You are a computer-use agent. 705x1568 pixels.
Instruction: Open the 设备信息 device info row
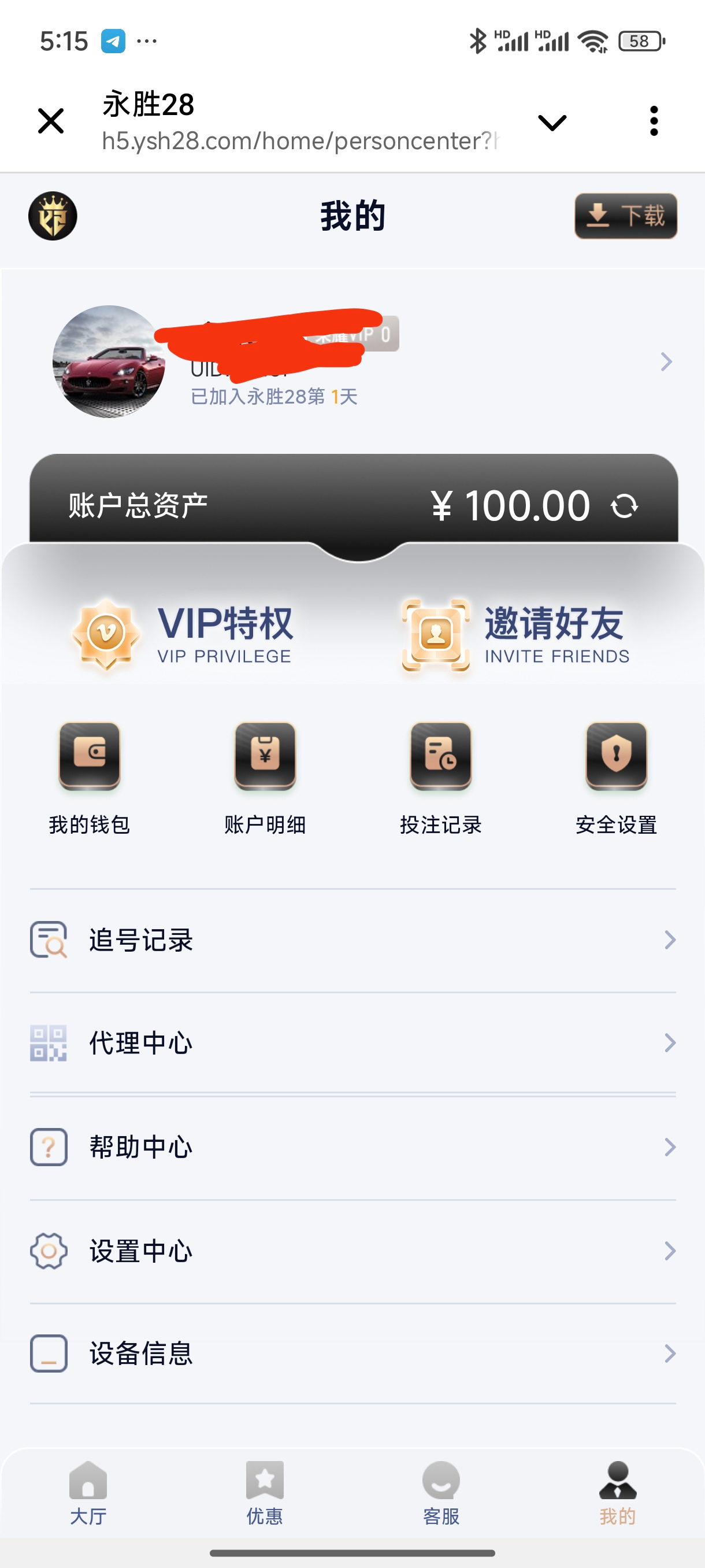(353, 1353)
